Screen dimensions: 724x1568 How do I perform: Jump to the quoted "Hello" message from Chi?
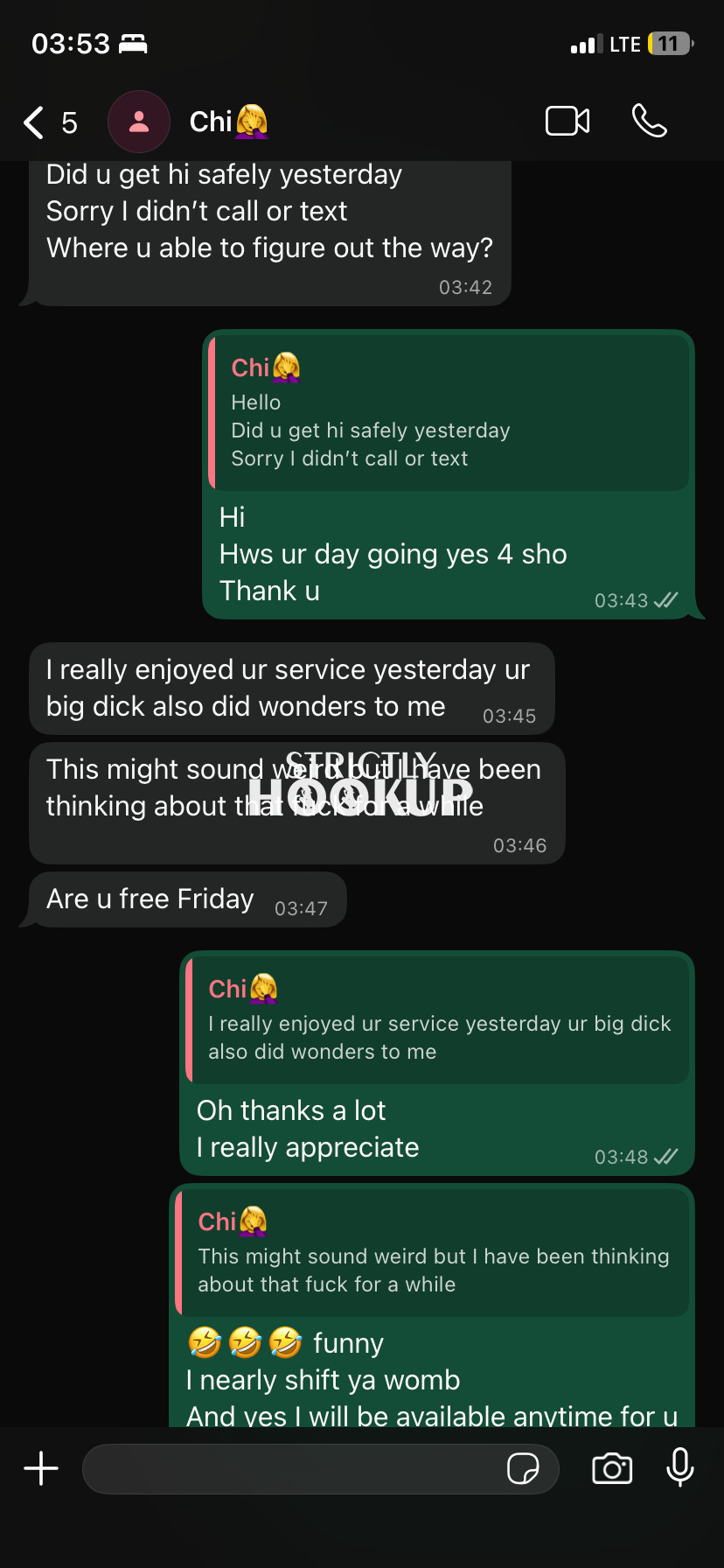tap(448, 413)
